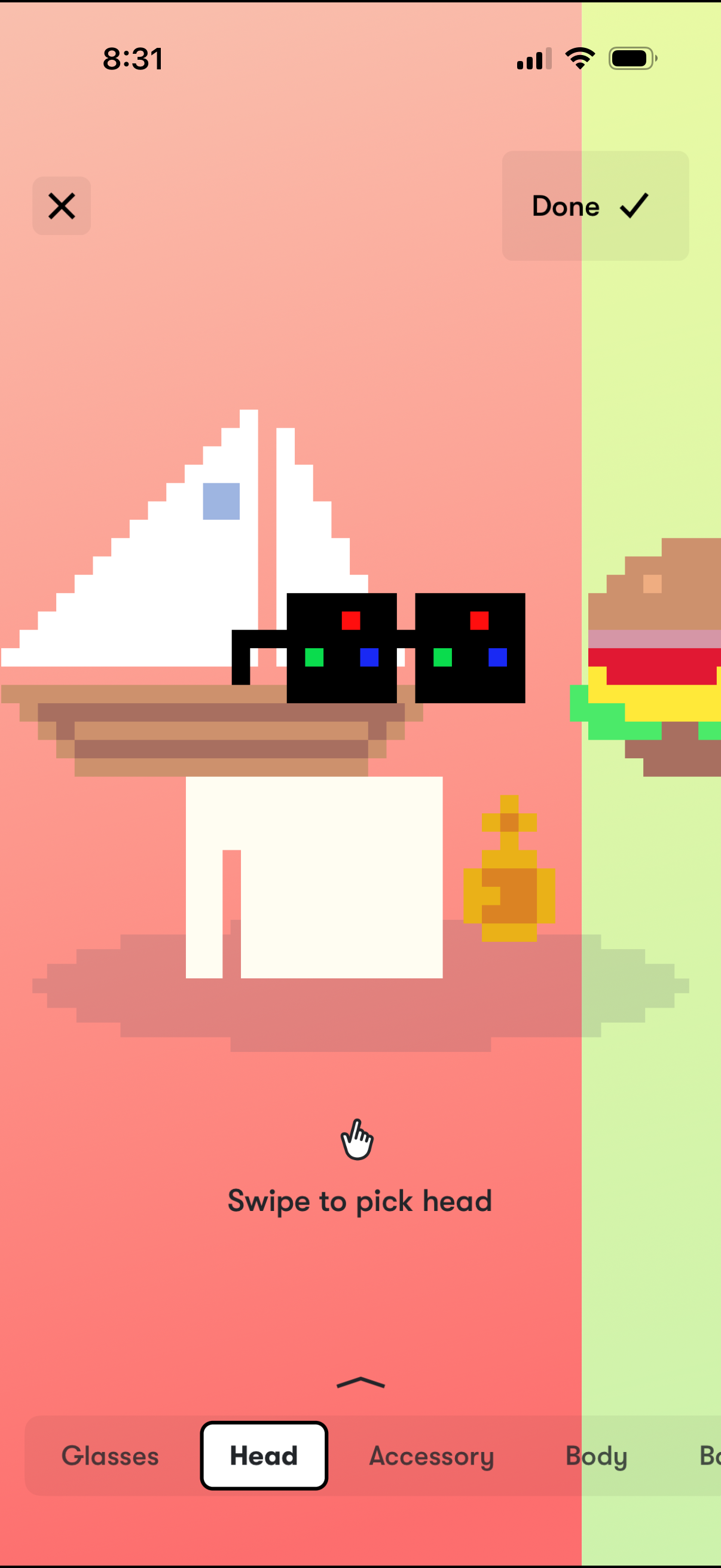Screen dimensions: 721x1568
Task: Open the Accessory tab
Action: 432,1456
